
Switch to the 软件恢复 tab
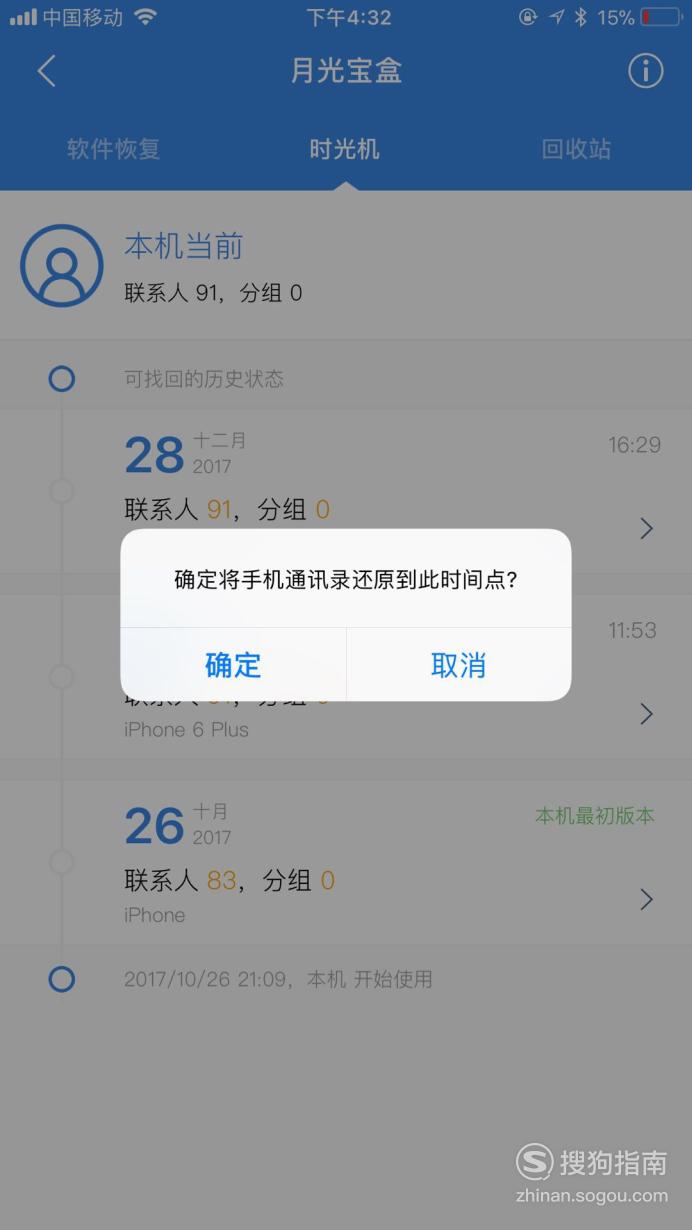(x=114, y=149)
